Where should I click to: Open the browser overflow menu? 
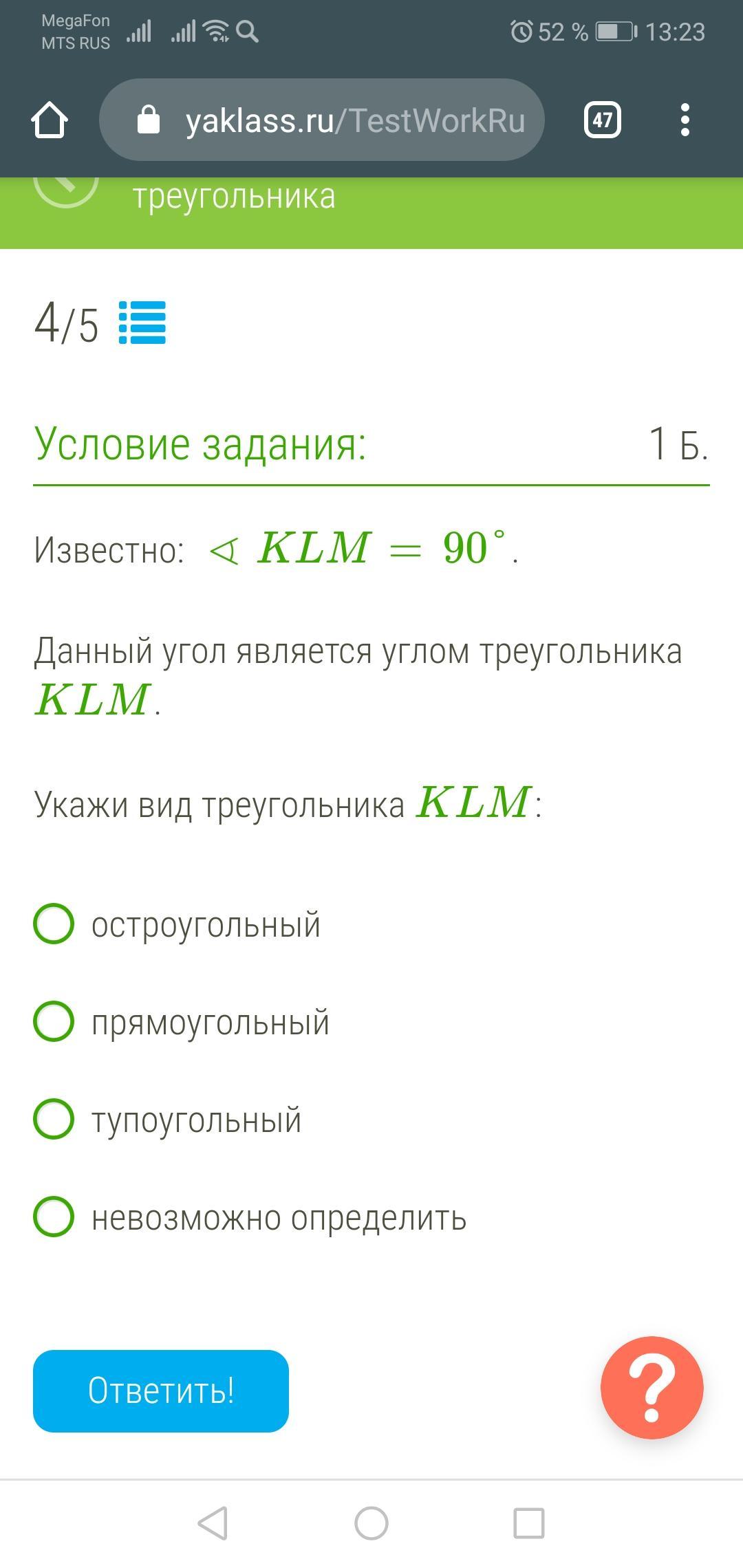pyautogui.click(x=685, y=120)
